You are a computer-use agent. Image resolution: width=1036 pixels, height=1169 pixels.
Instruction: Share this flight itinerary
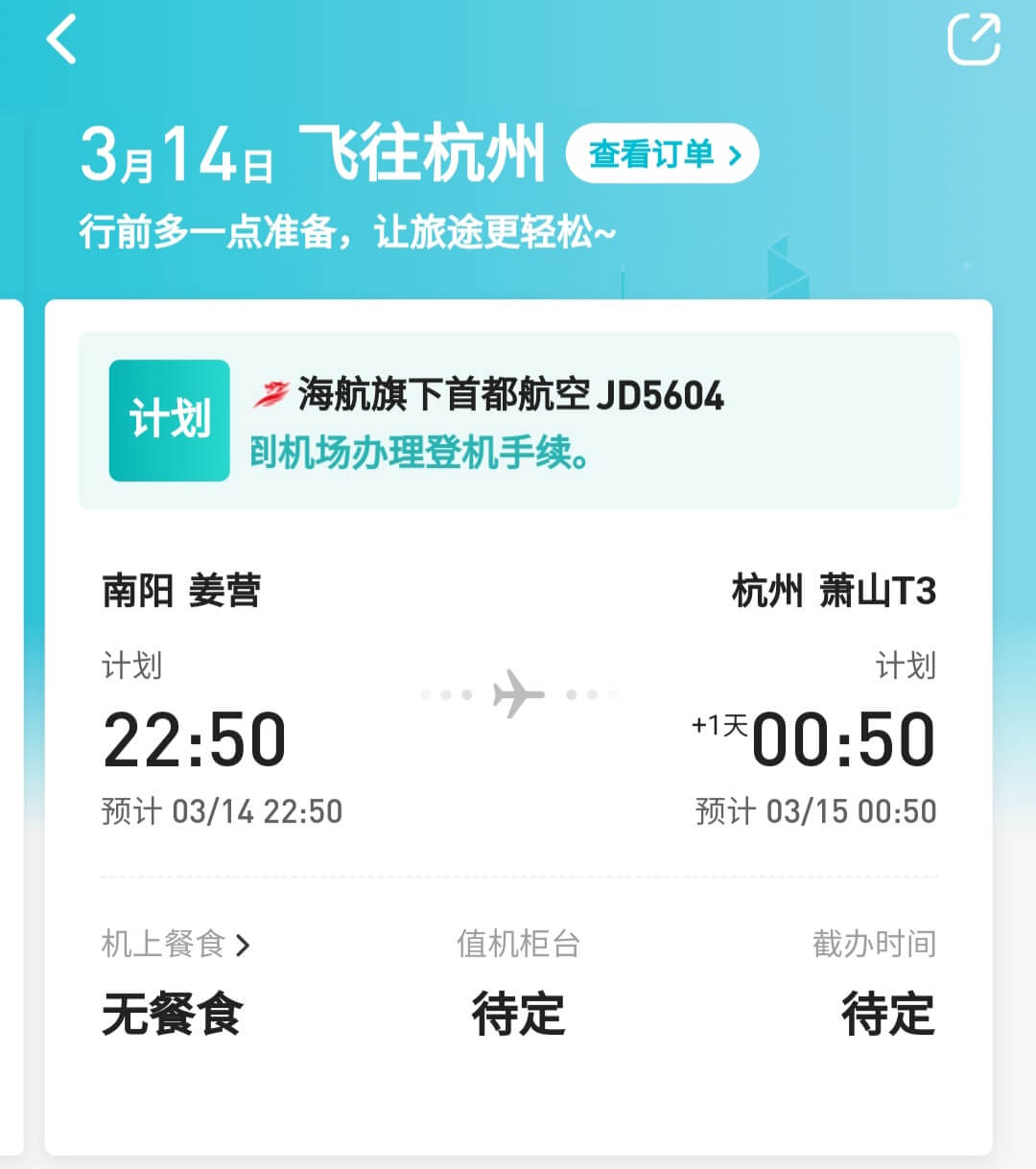coord(973,39)
